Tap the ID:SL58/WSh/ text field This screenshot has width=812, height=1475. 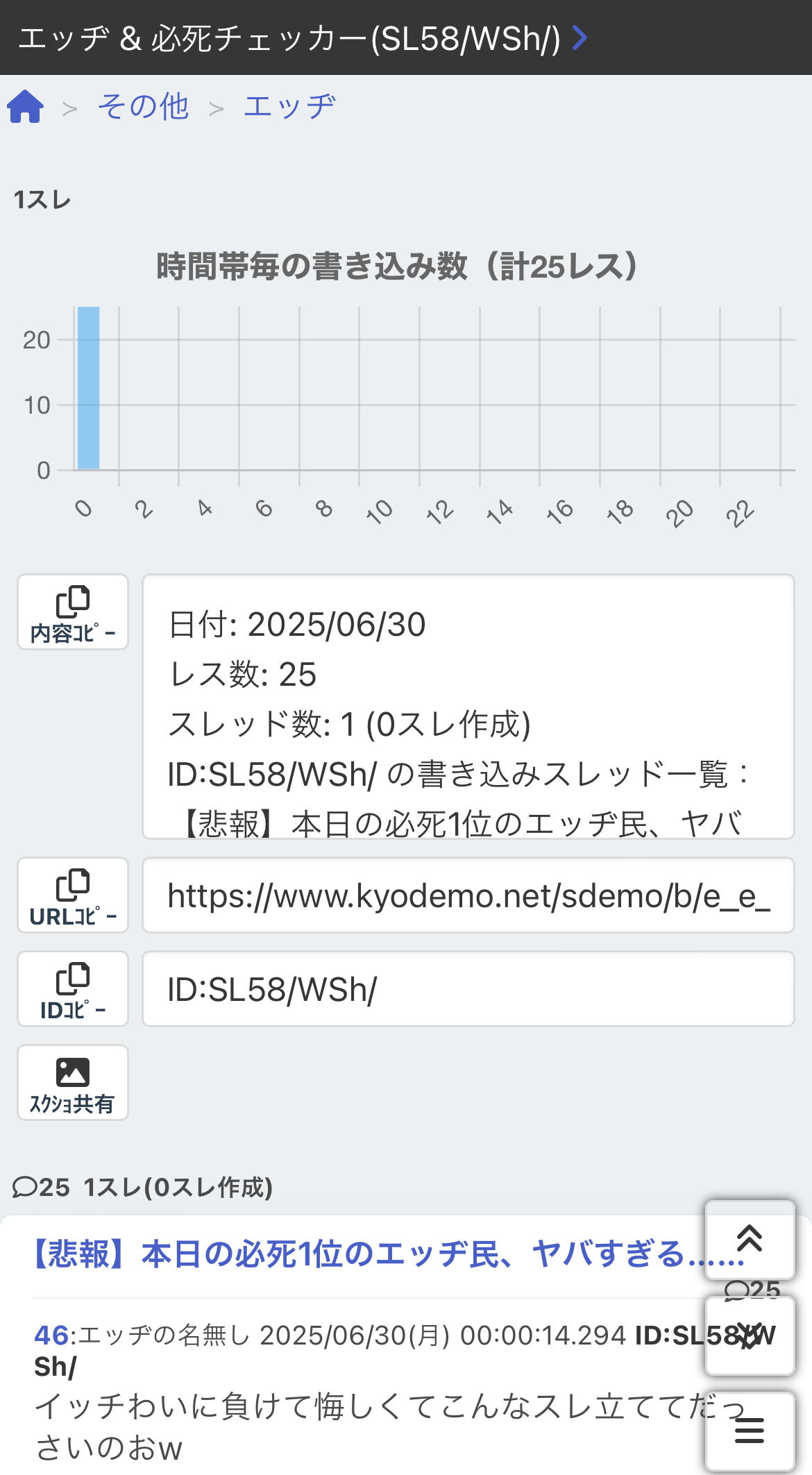[x=468, y=988]
